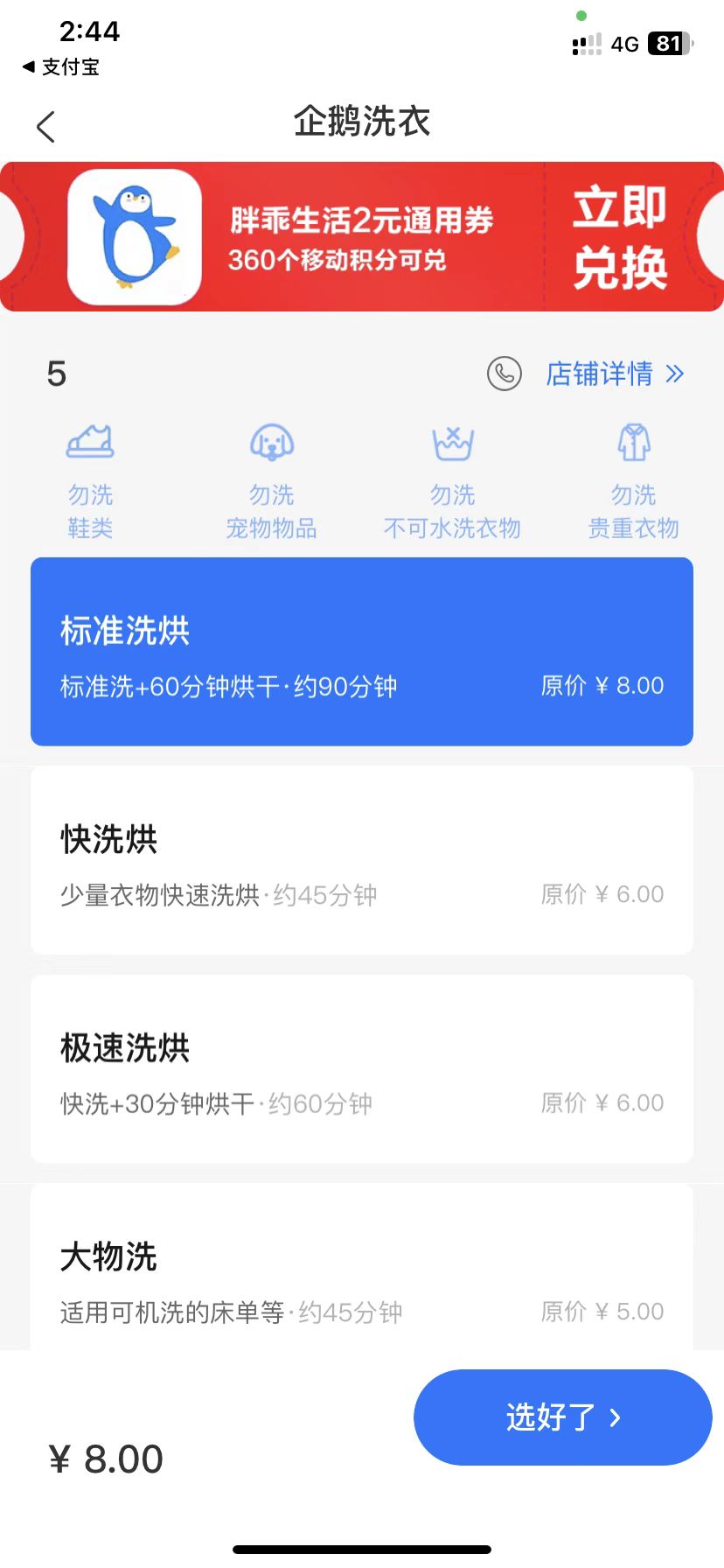Tap the wash-basin icon above 勿洗不可水洗衣物
724x1568 pixels.
tap(452, 443)
